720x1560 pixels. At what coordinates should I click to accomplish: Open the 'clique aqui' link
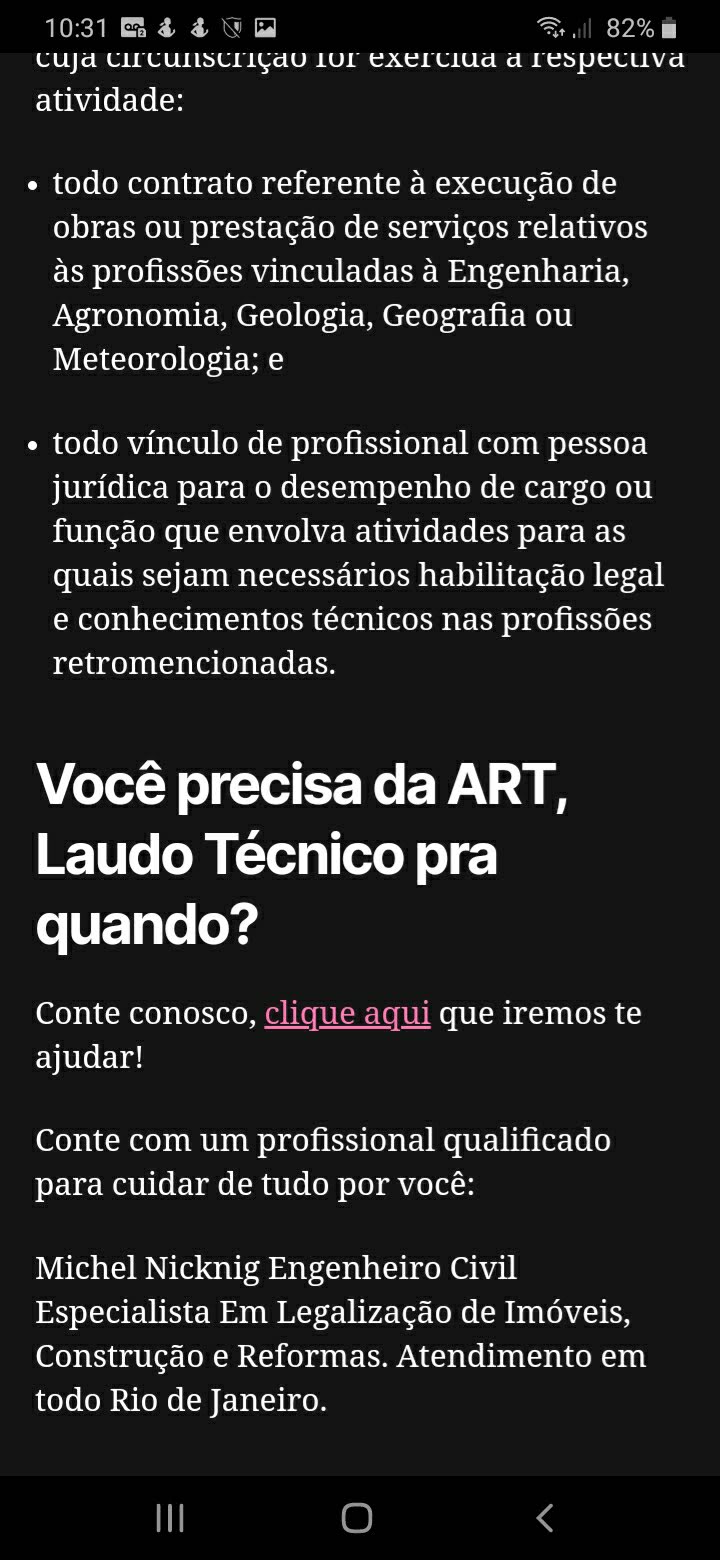(347, 1014)
